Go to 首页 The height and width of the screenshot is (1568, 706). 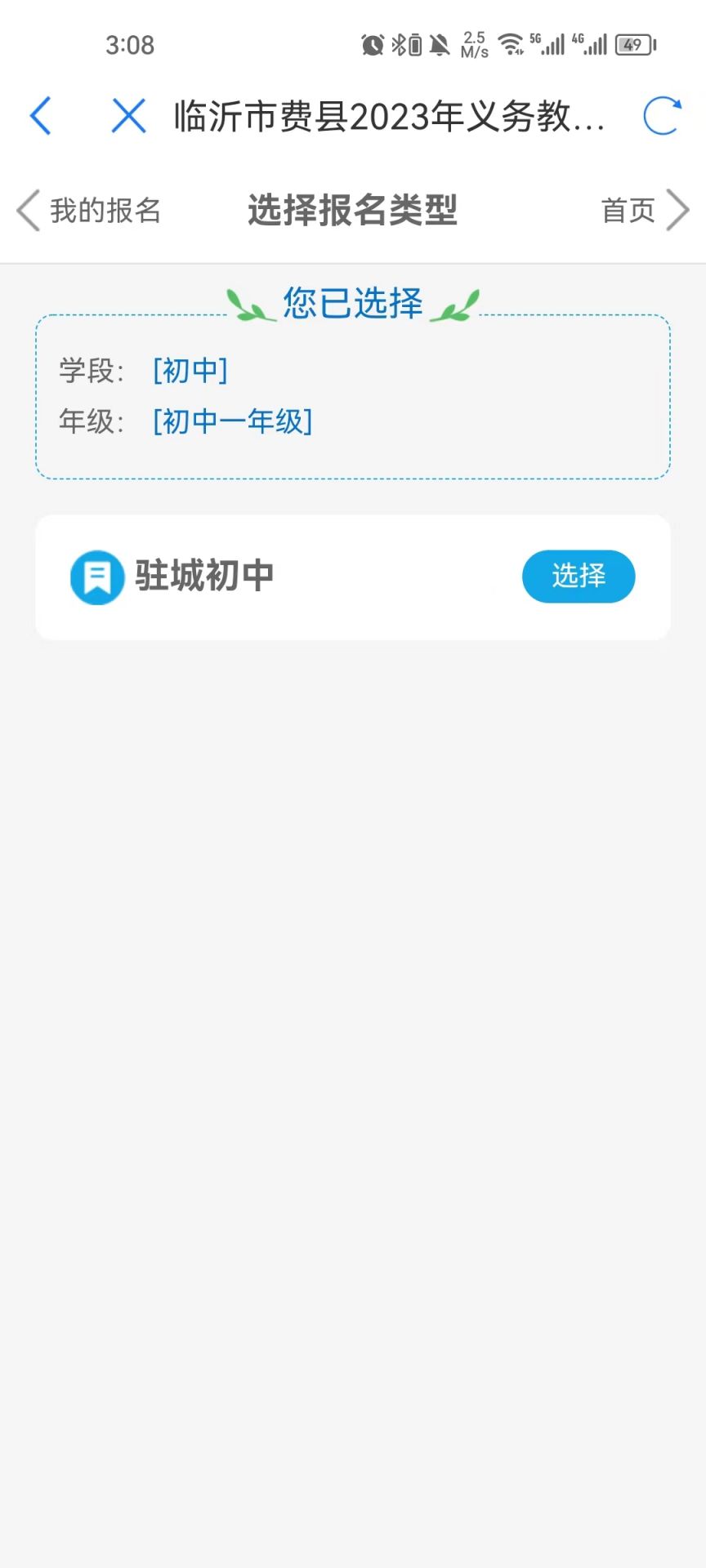646,211
